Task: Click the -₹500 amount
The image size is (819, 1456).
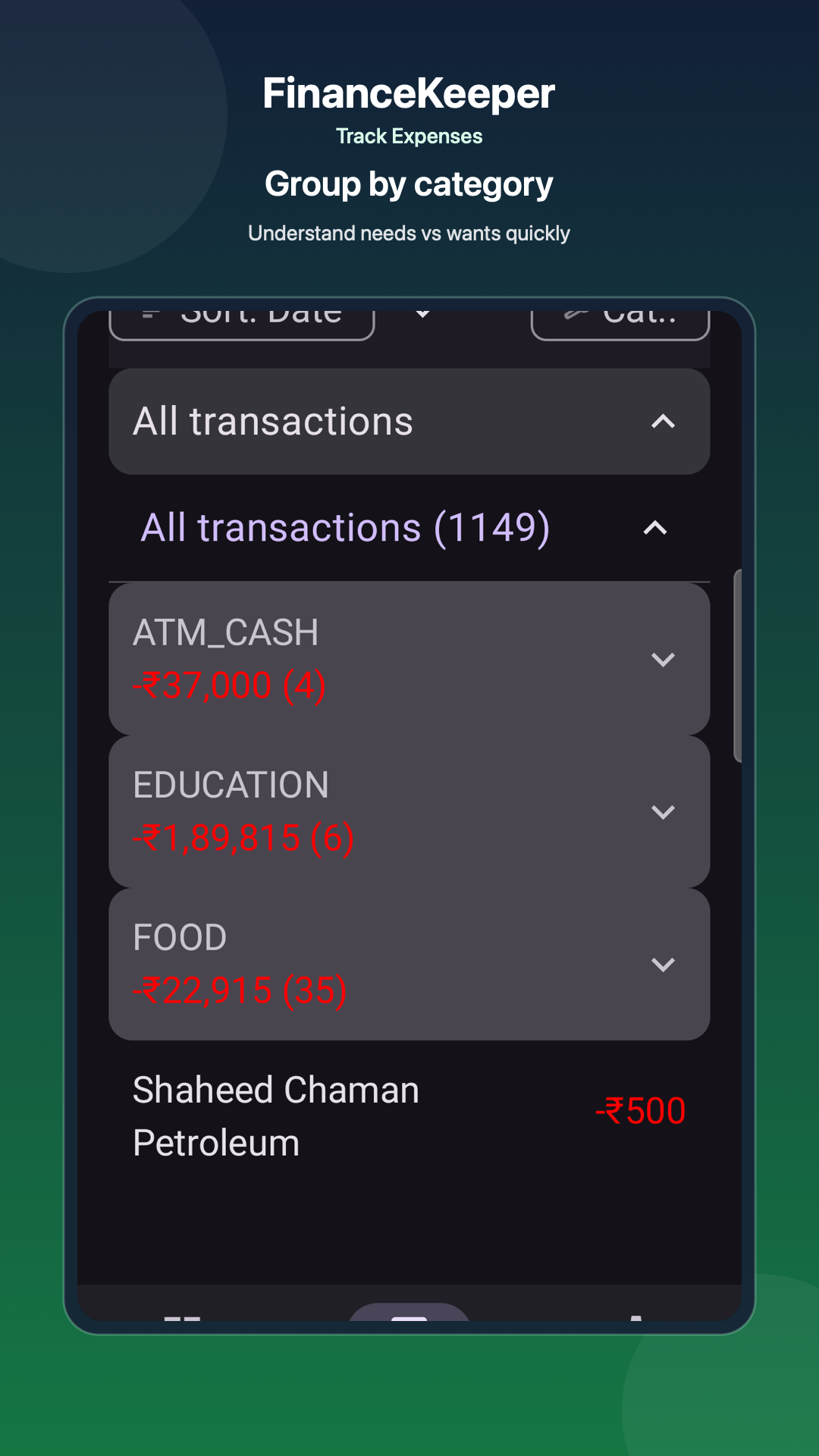Action: click(640, 1110)
